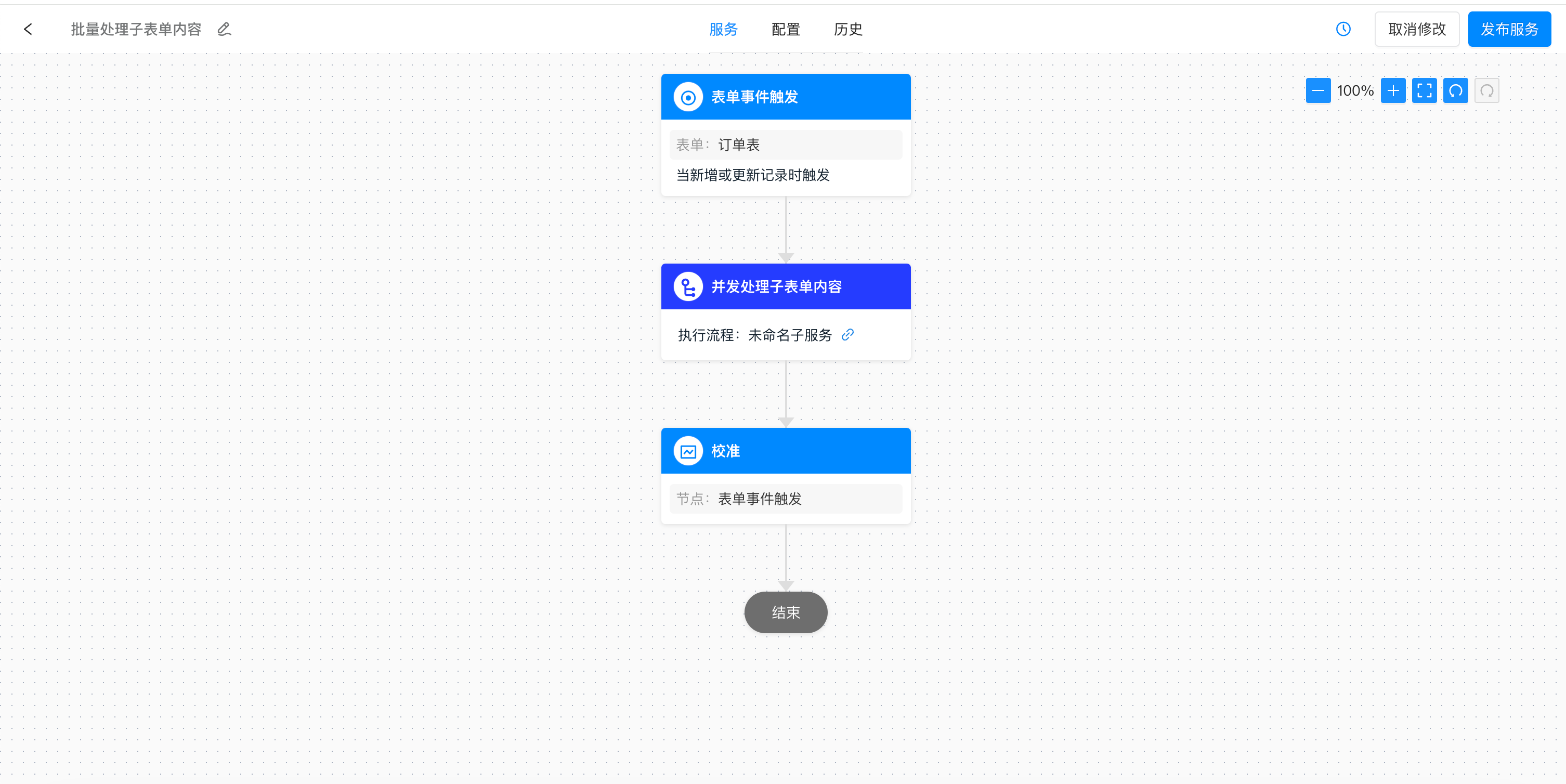1566x784 pixels.
Task: Select the 服务 tab
Action: [723, 29]
